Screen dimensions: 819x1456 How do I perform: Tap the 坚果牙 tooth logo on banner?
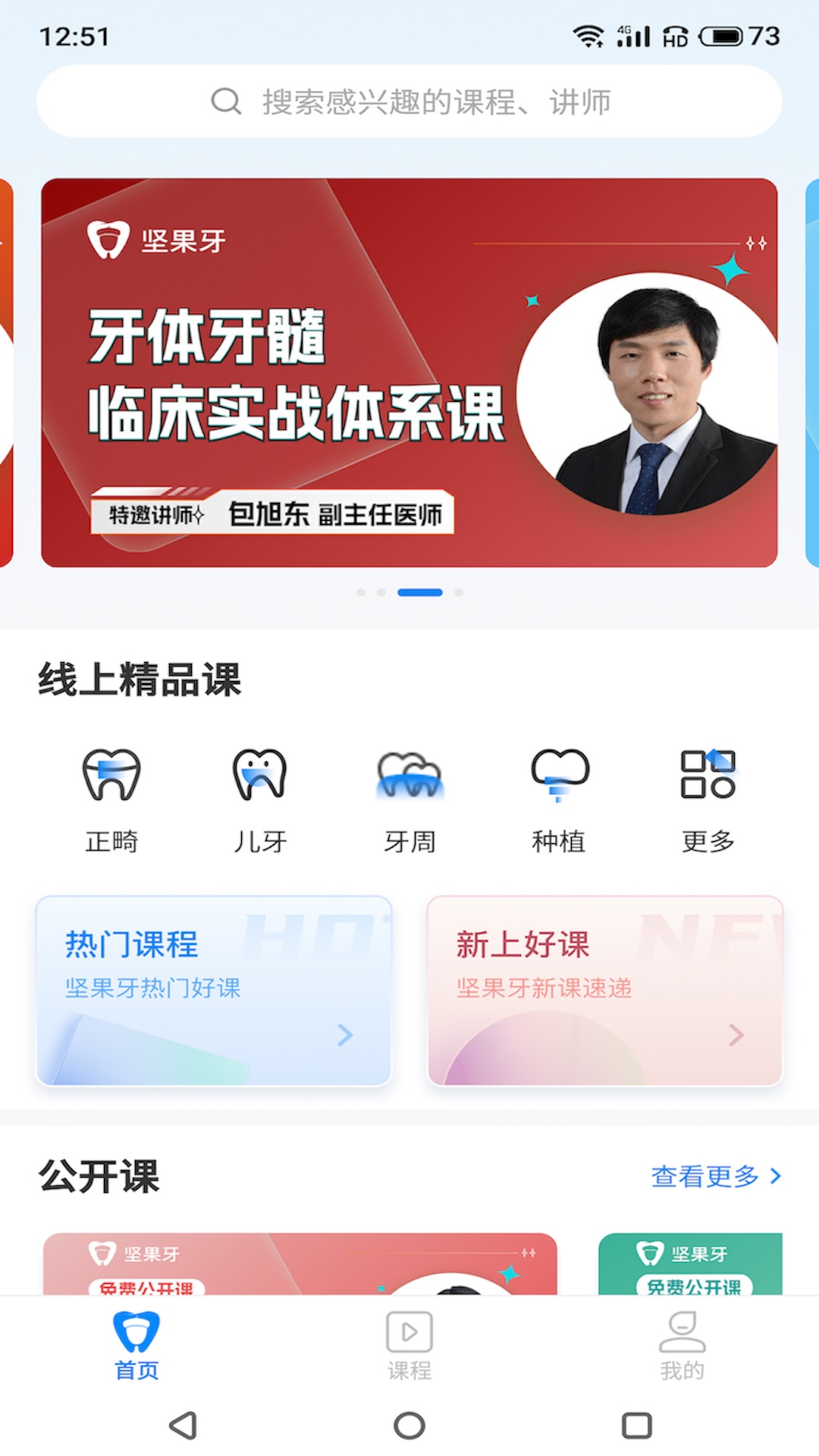click(x=109, y=239)
